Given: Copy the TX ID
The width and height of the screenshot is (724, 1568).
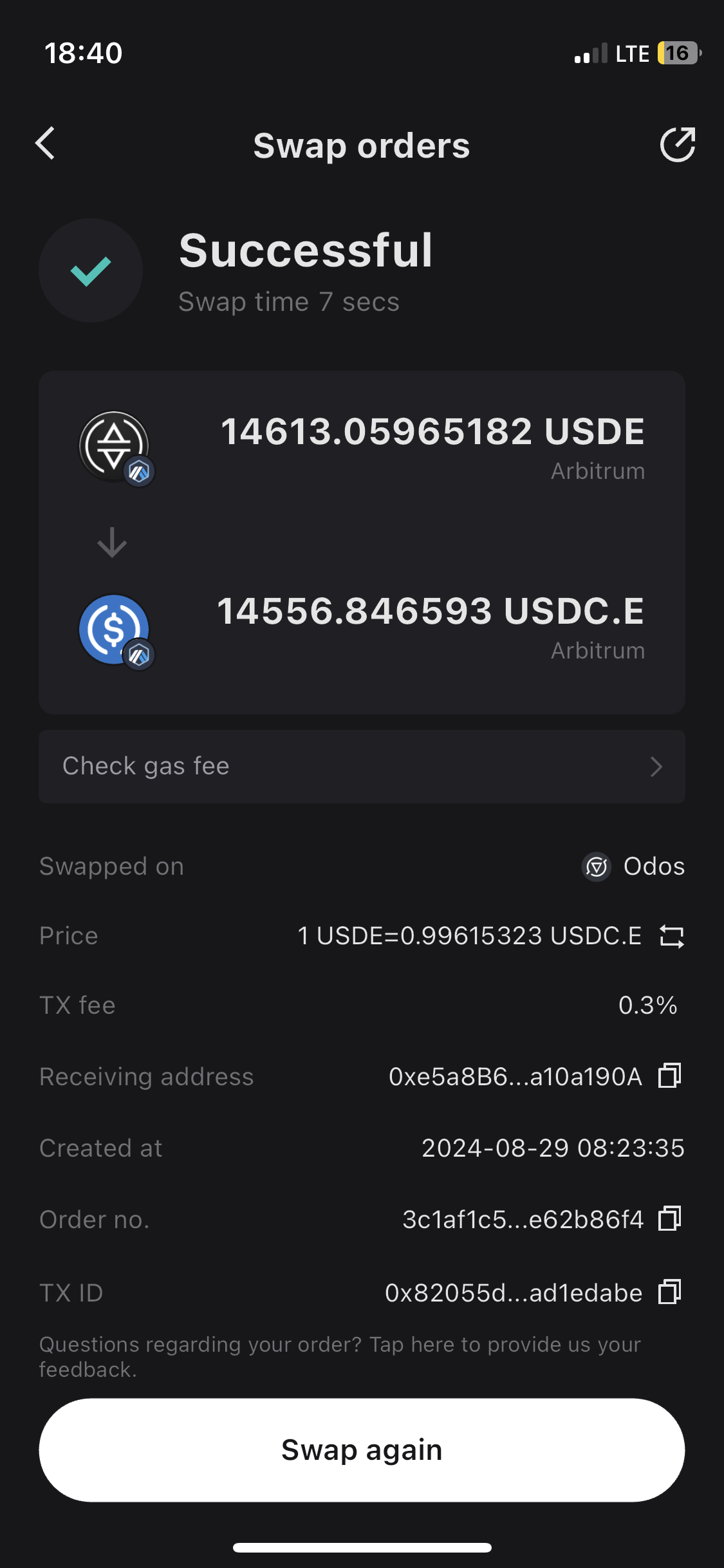Looking at the screenshot, I should click(x=669, y=1292).
